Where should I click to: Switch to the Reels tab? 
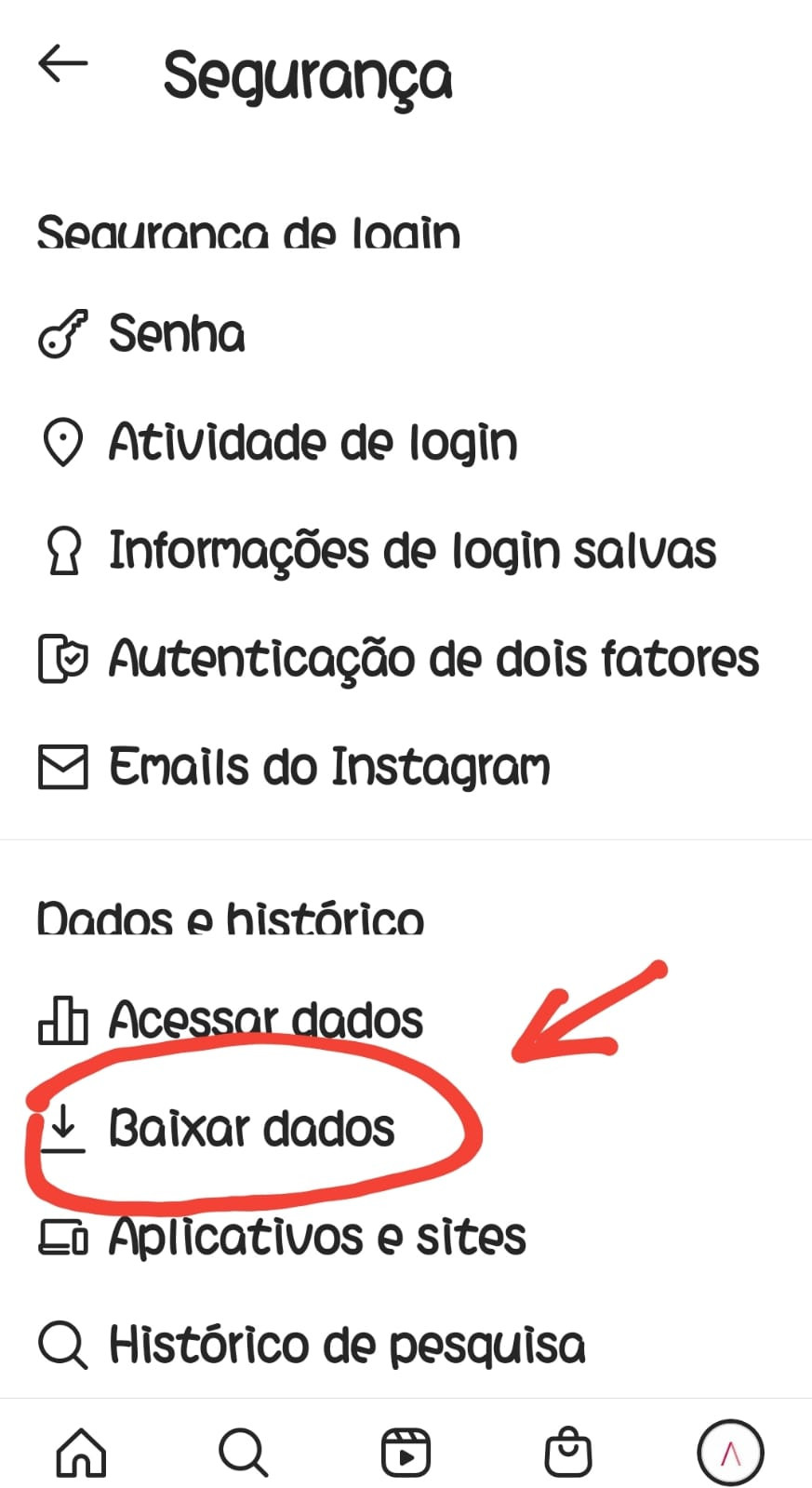(406, 1452)
